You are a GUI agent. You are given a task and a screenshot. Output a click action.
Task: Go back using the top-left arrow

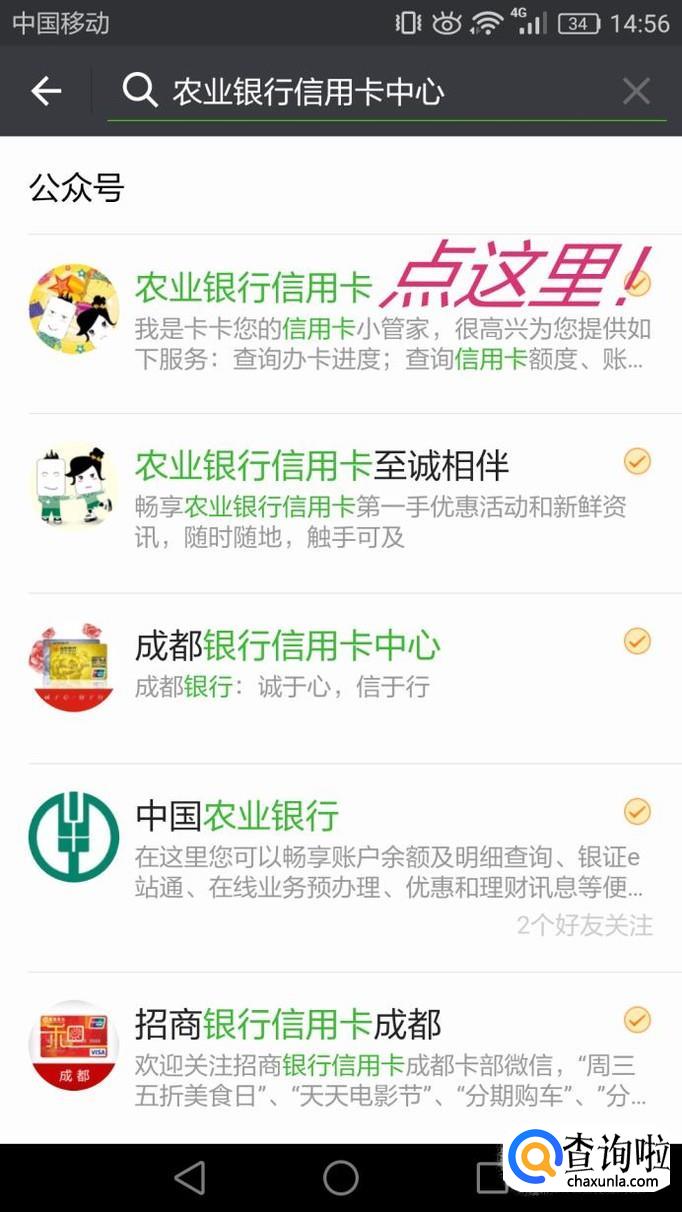pos(46,92)
